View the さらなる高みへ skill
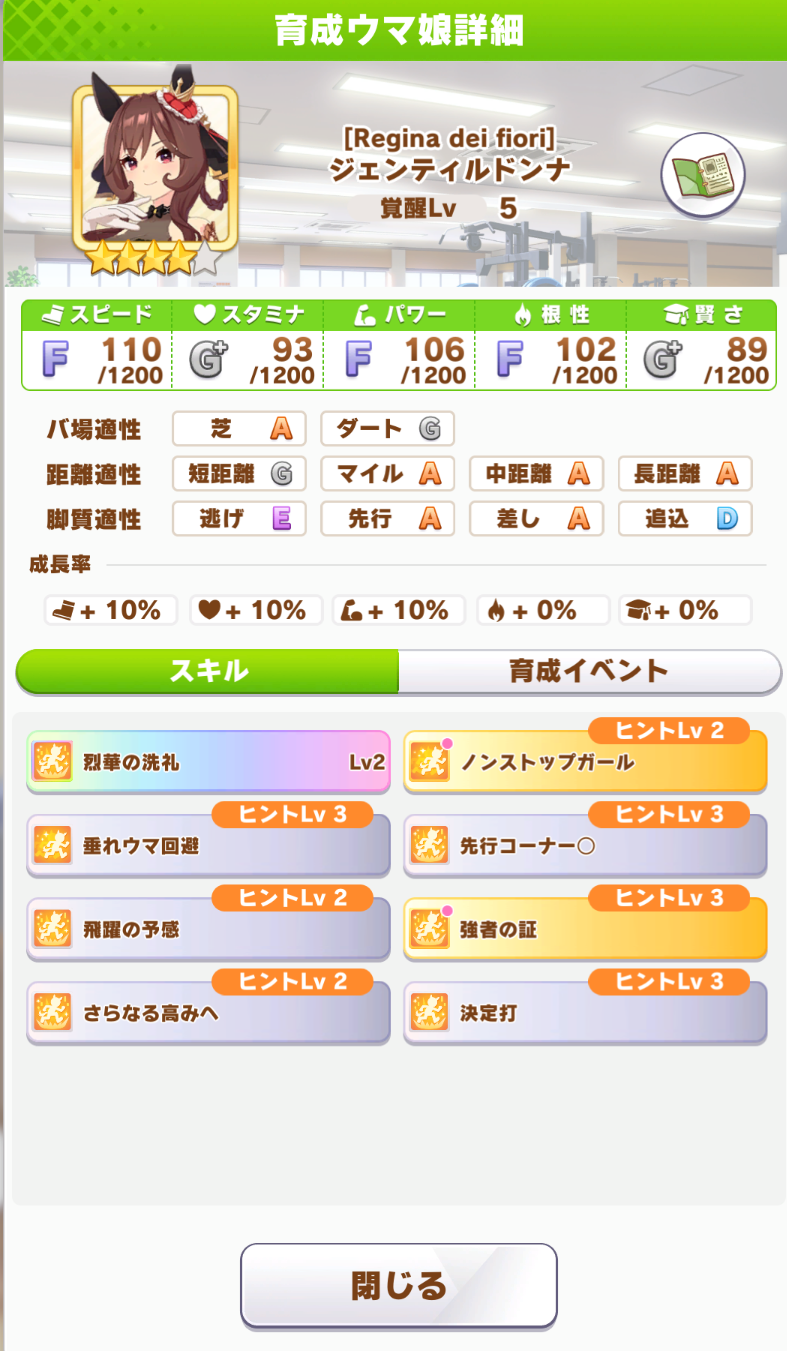This screenshot has width=787, height=1351. click(208, 1013)
